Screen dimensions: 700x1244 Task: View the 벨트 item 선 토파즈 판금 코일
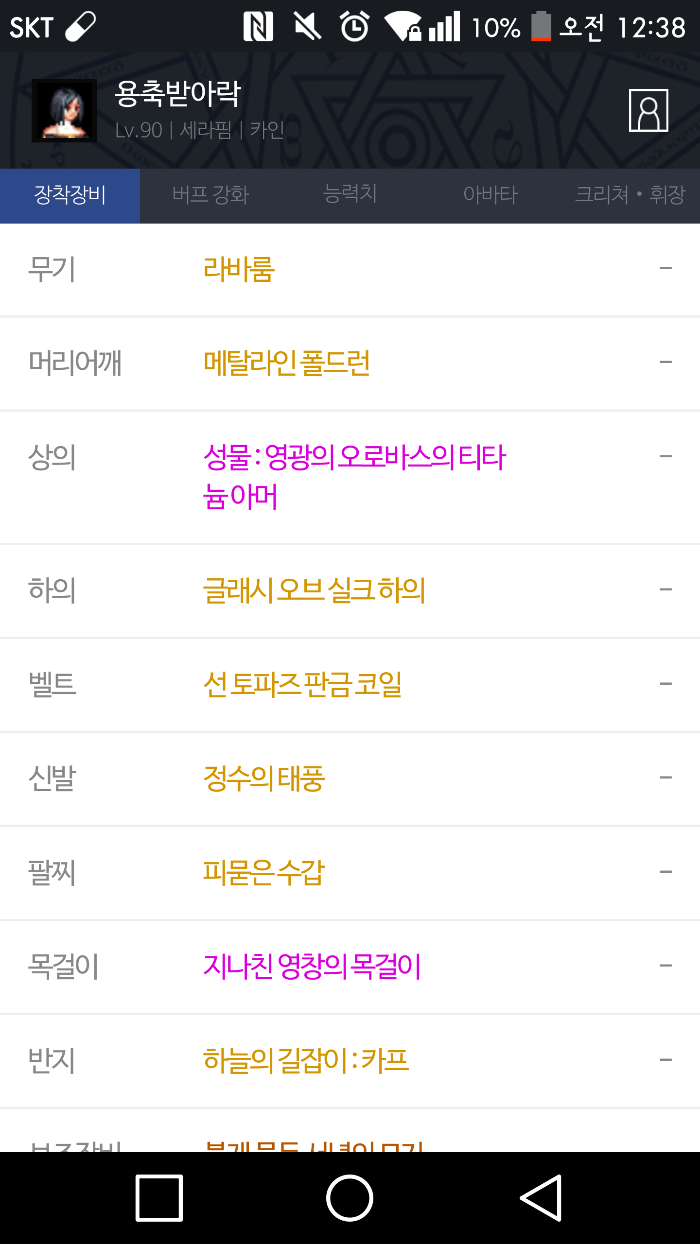[x=302, y=685]
